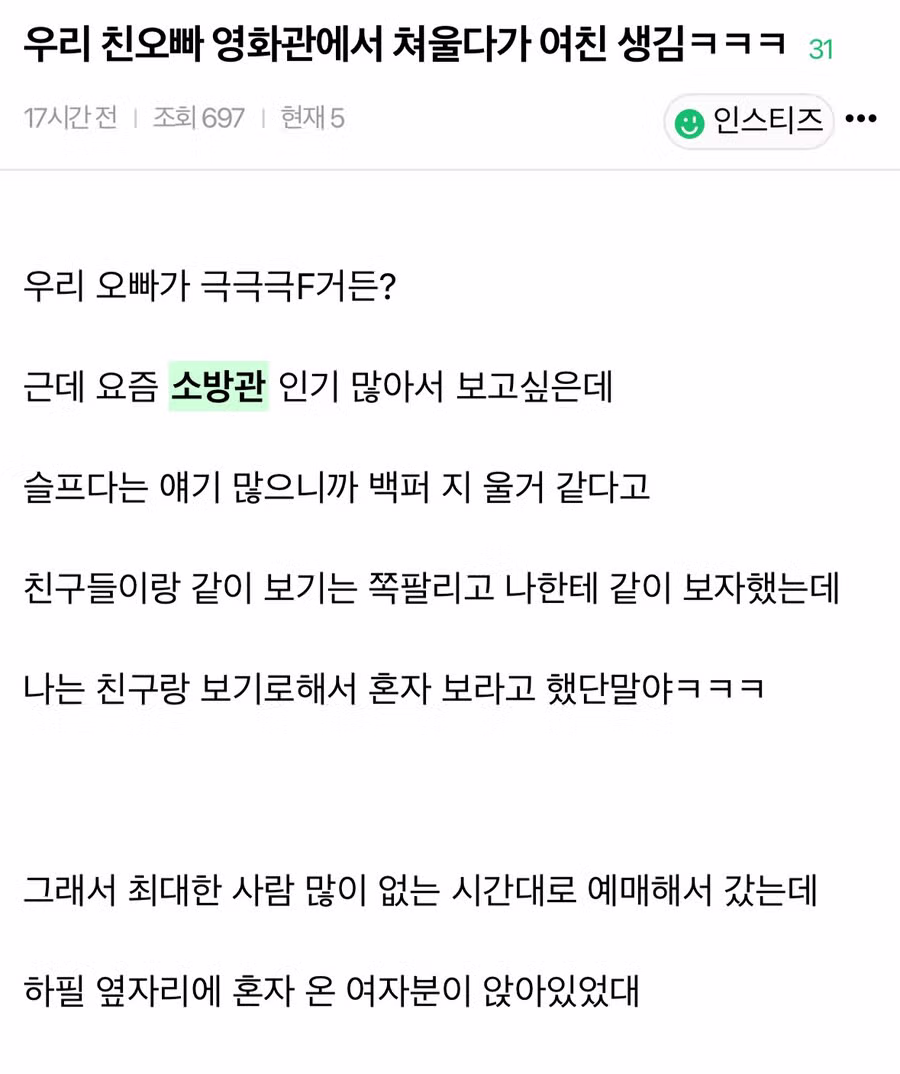The height and width of the screenshot is (1074, 900).
Task: Open the highlighted 소방관 keyword link
Action: point(219,386)
